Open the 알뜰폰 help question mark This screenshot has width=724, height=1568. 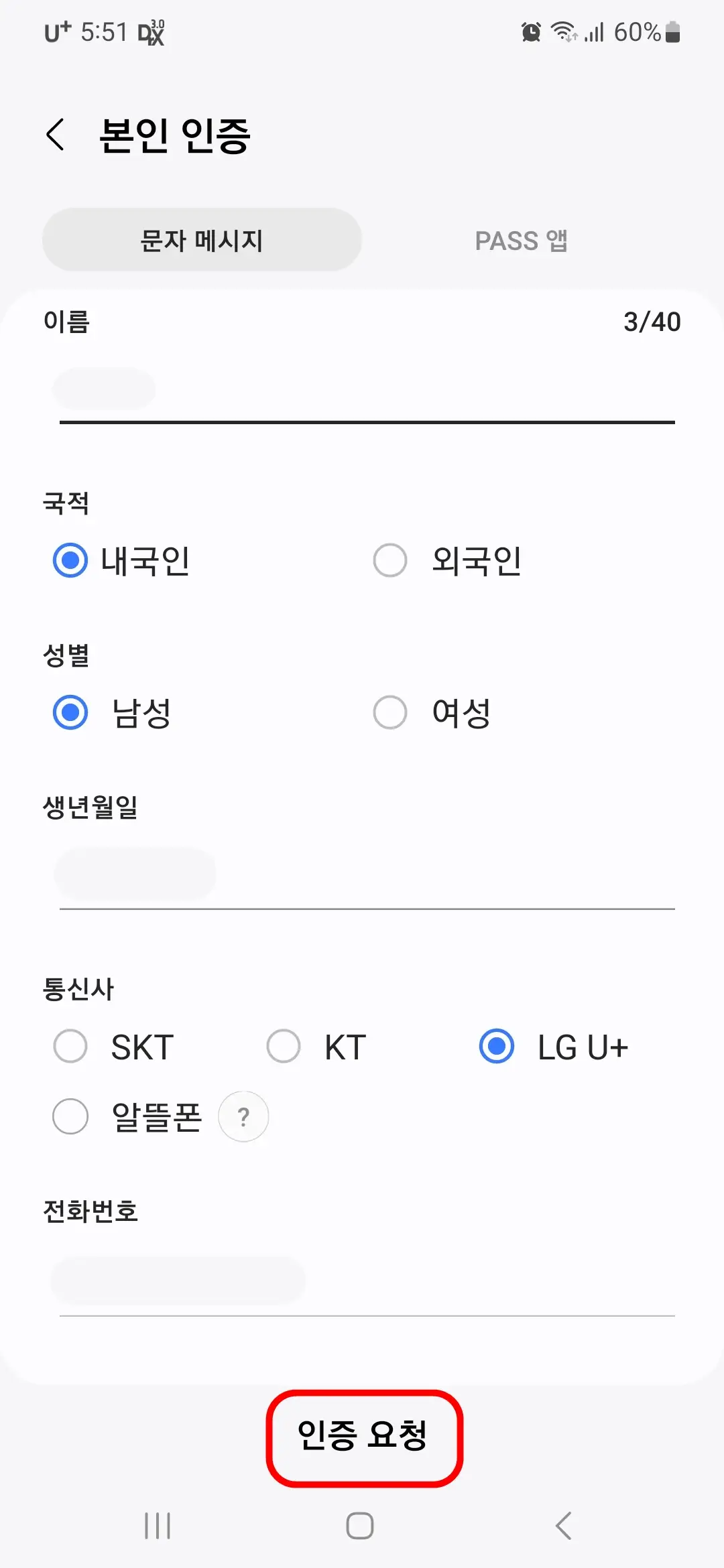pyautogui.click(x=243, y=1116)
